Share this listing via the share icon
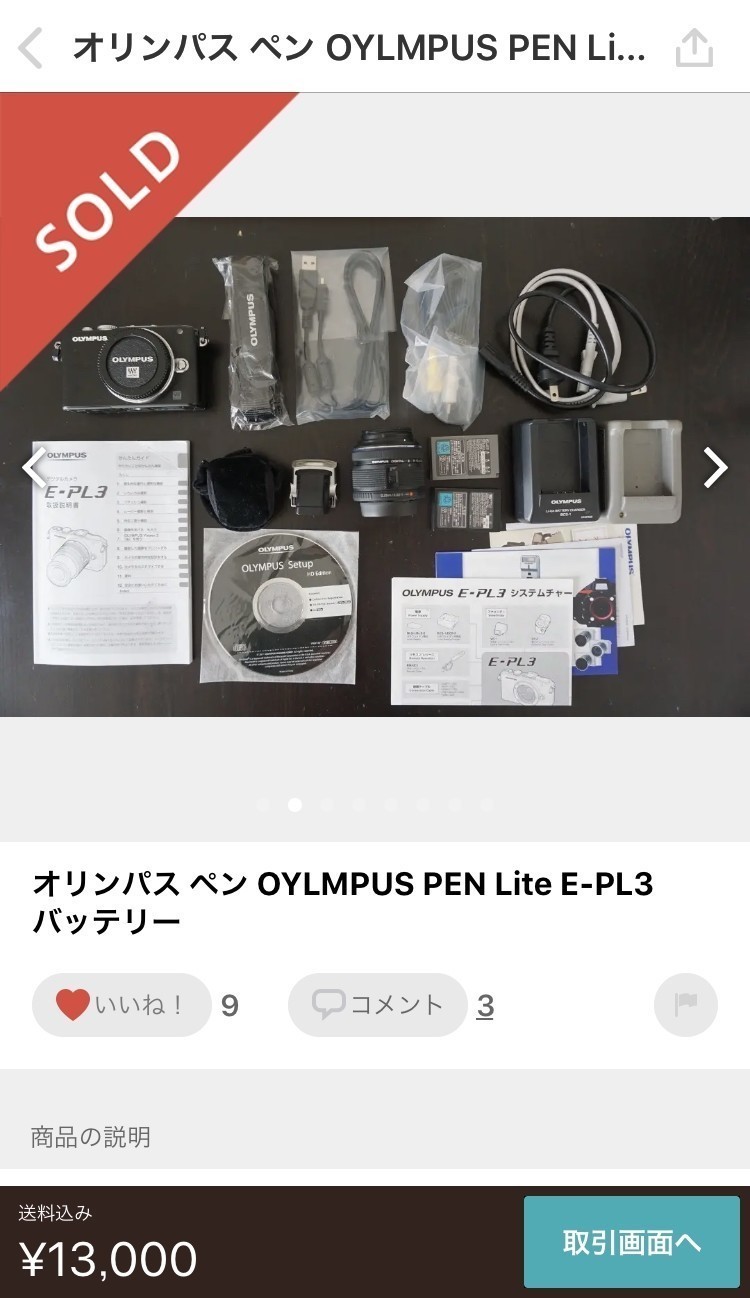Viewport: 750px width, 1298px height. [x=694, y=47]
